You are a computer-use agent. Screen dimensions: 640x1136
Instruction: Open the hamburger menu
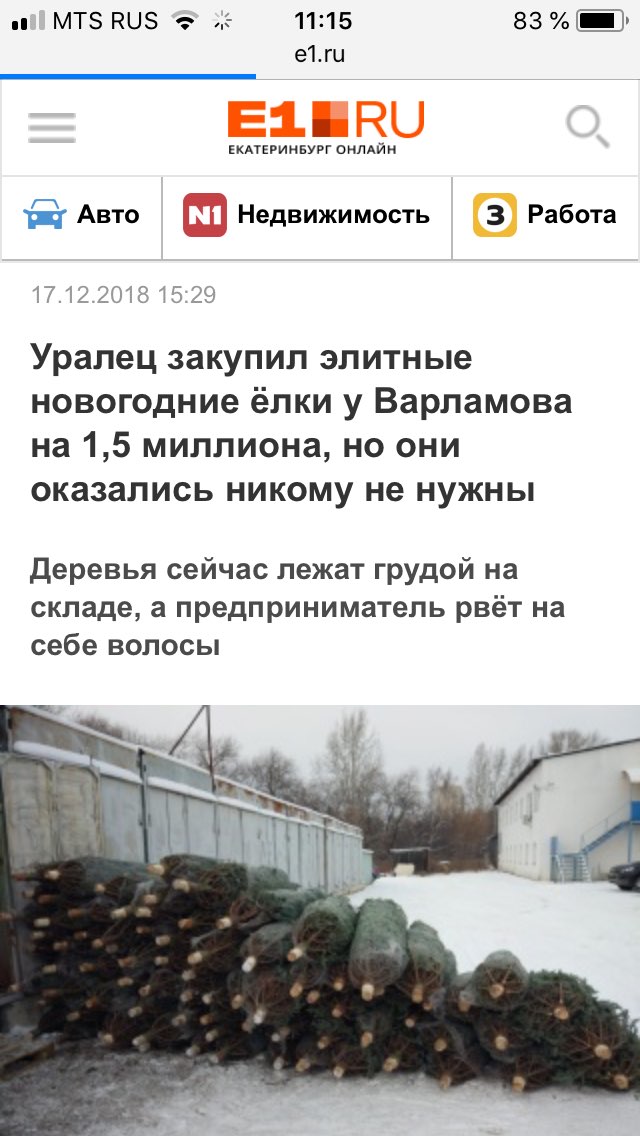52,128
